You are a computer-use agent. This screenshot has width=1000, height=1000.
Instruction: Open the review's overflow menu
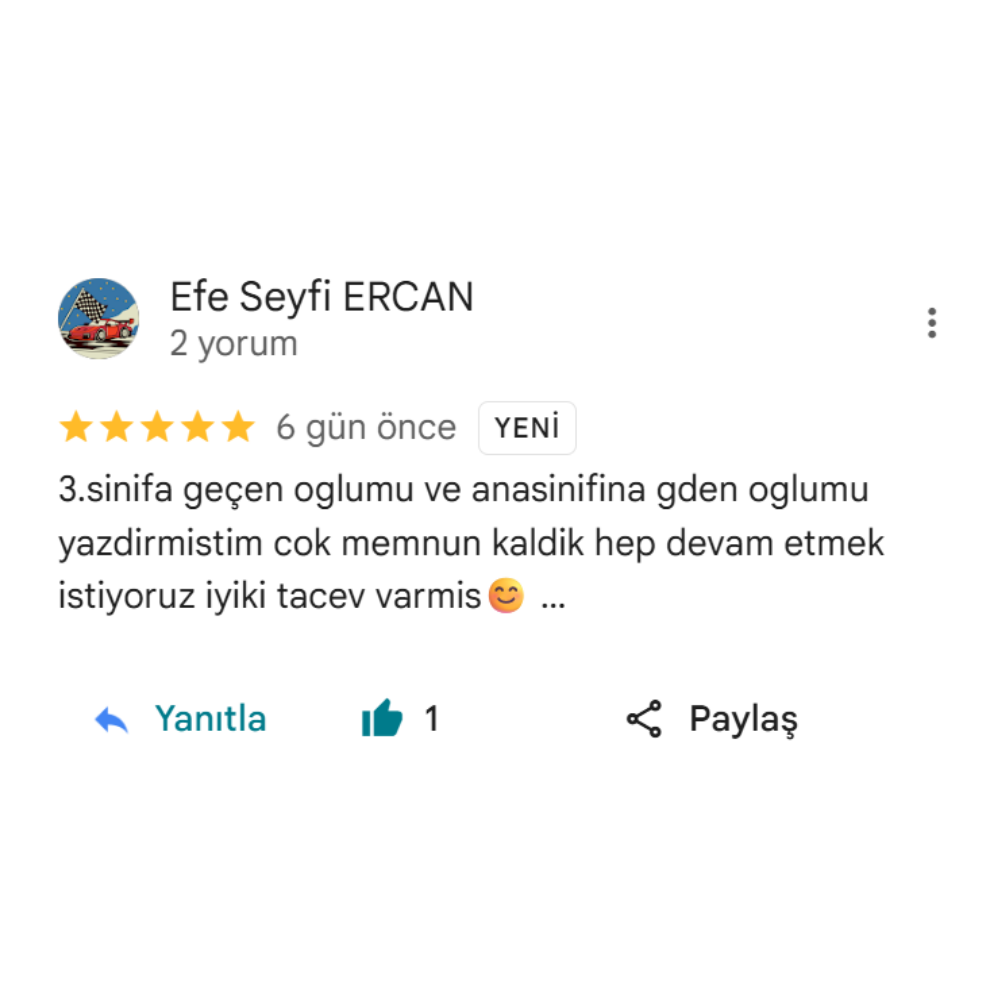point(931,323)
